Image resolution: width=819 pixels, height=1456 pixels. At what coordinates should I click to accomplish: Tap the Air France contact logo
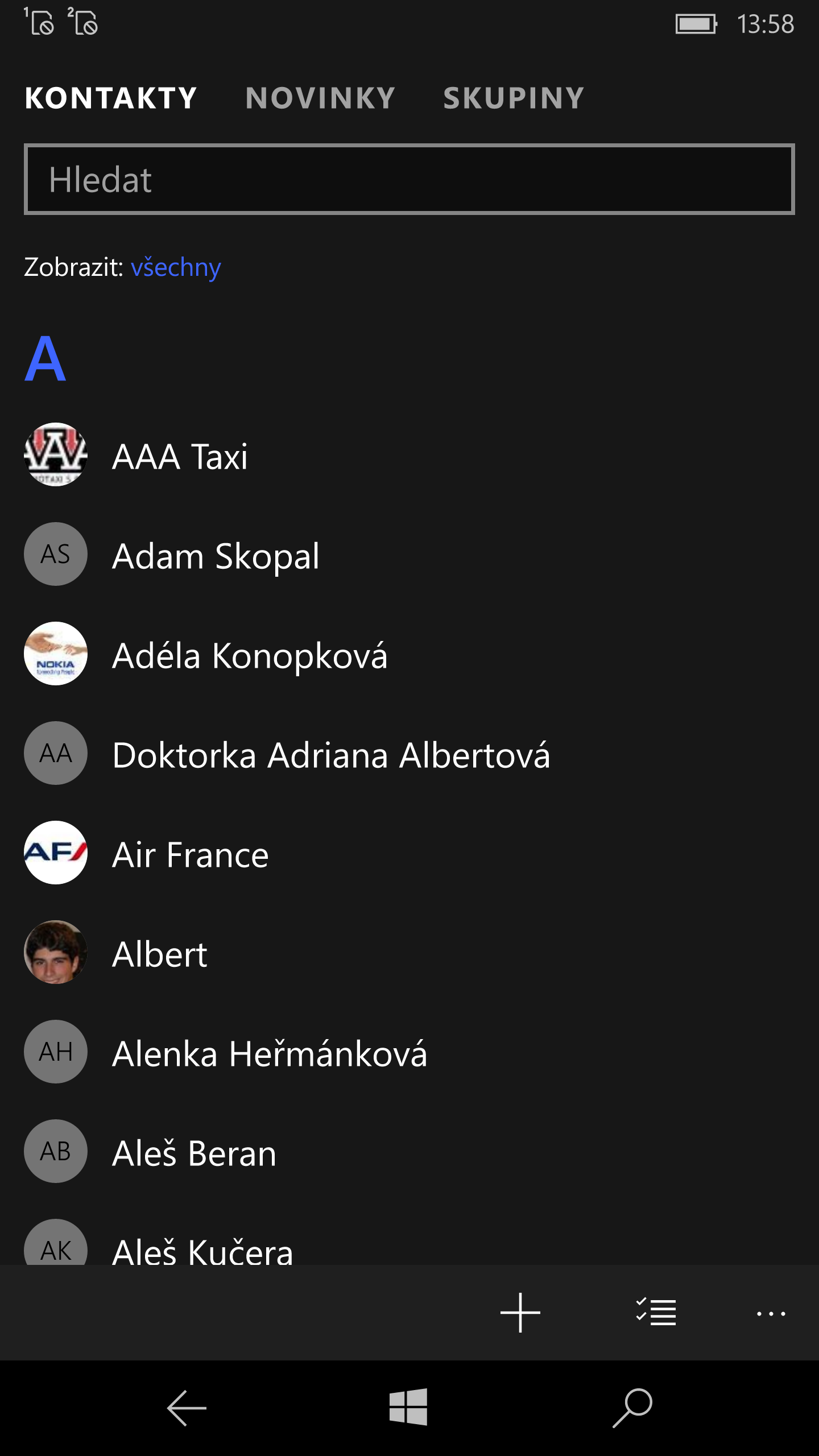(55, 853)
